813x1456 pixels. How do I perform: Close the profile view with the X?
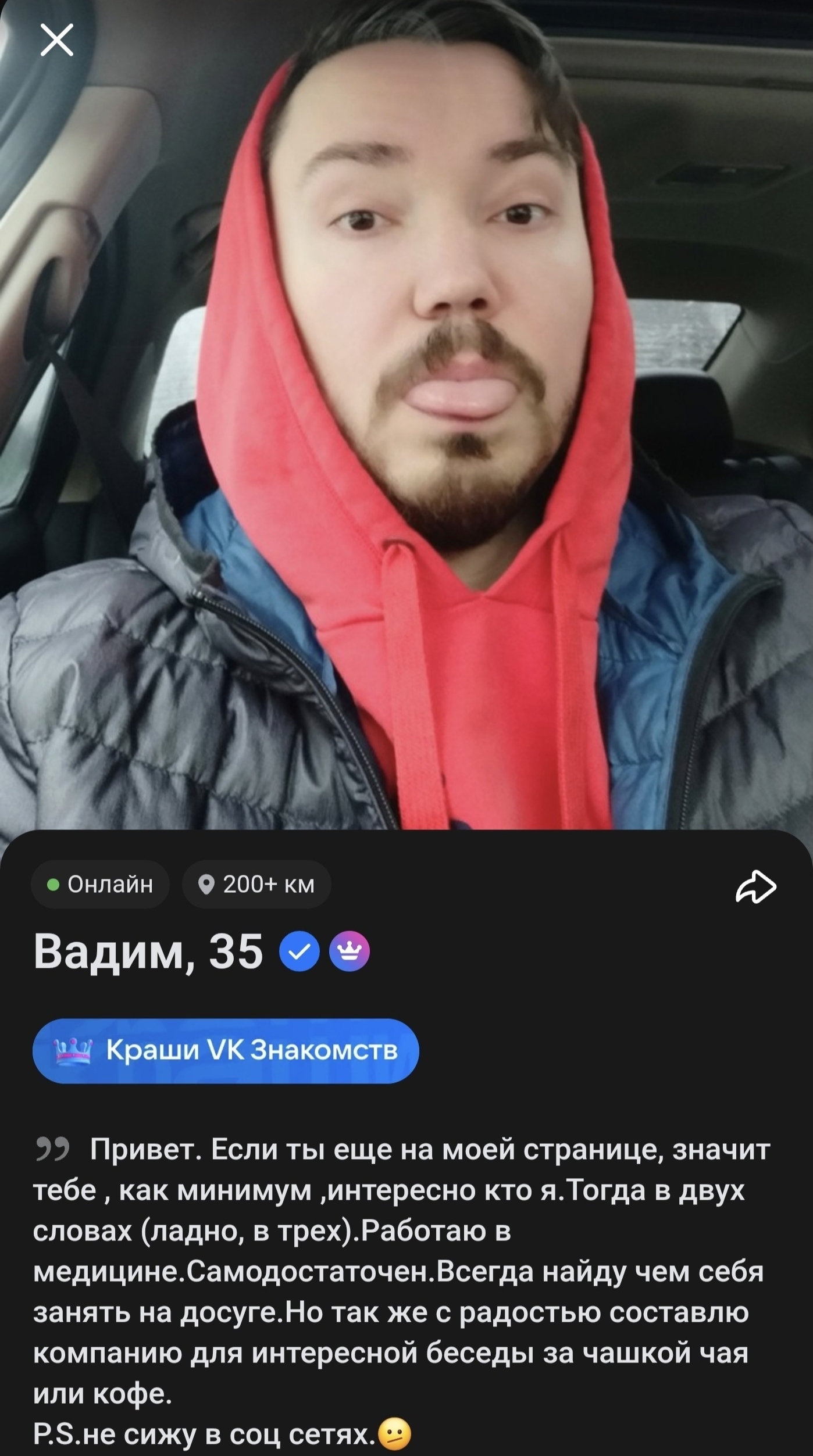pos(57,40)
